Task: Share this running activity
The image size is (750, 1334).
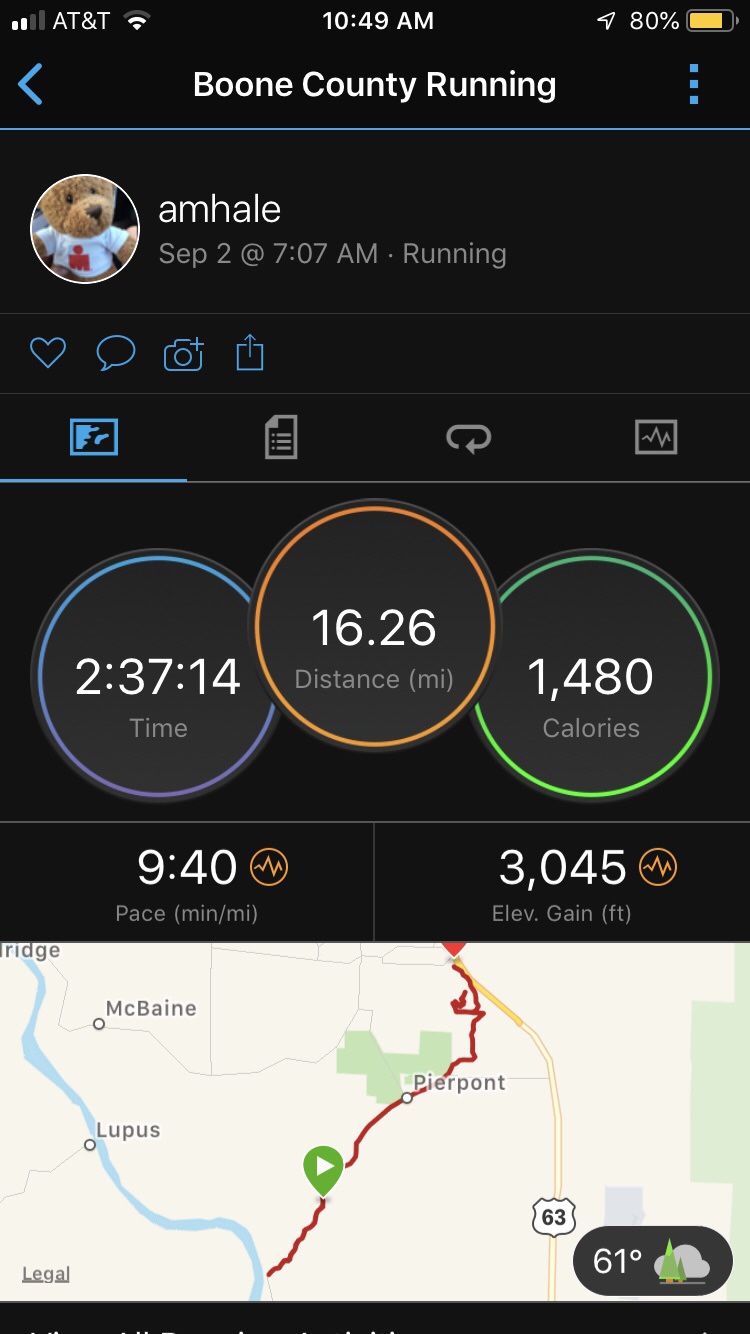Action: pyautogui.click(x=250, y=352)
